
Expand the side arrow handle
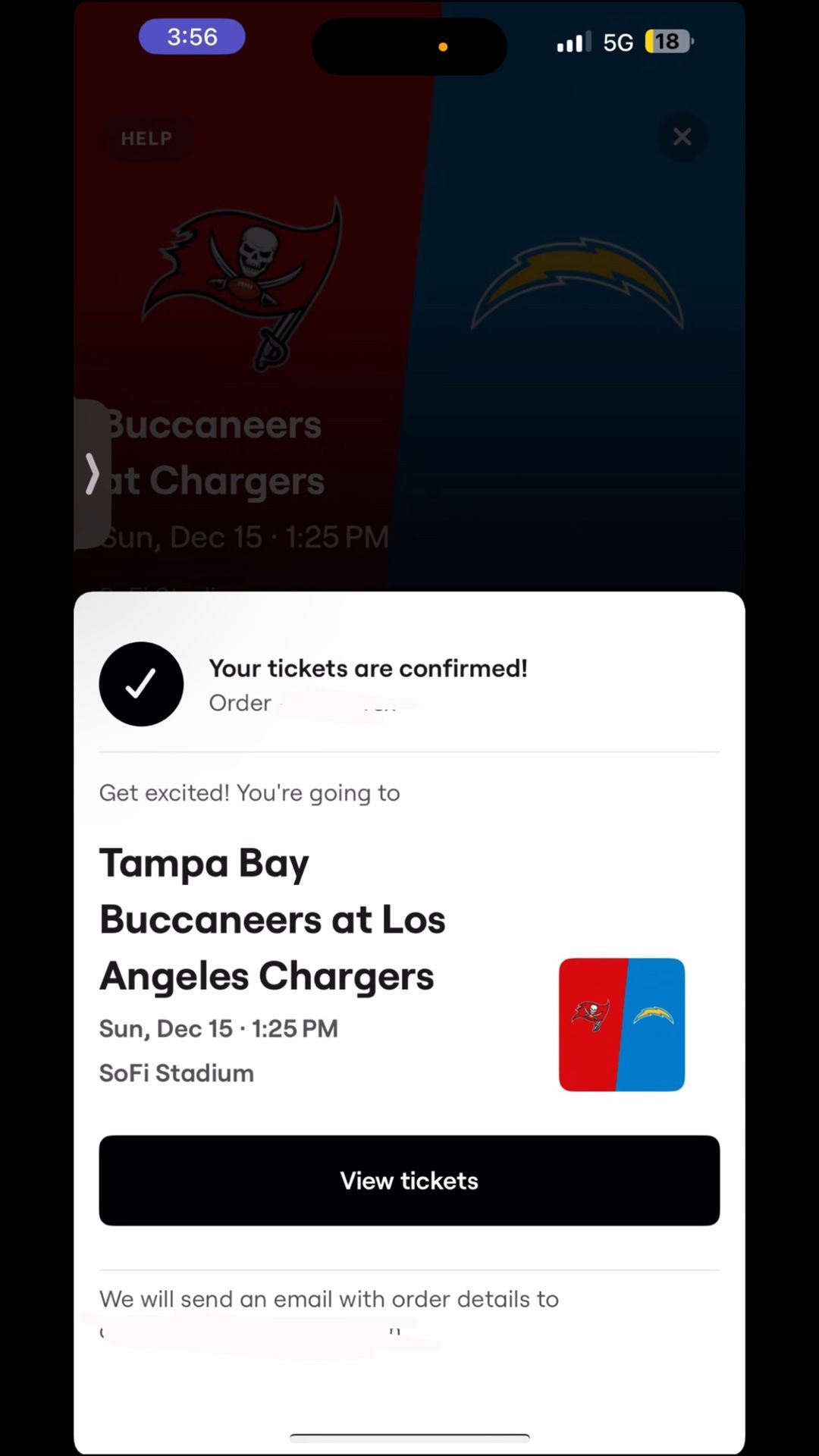click(x=93, y=474)
